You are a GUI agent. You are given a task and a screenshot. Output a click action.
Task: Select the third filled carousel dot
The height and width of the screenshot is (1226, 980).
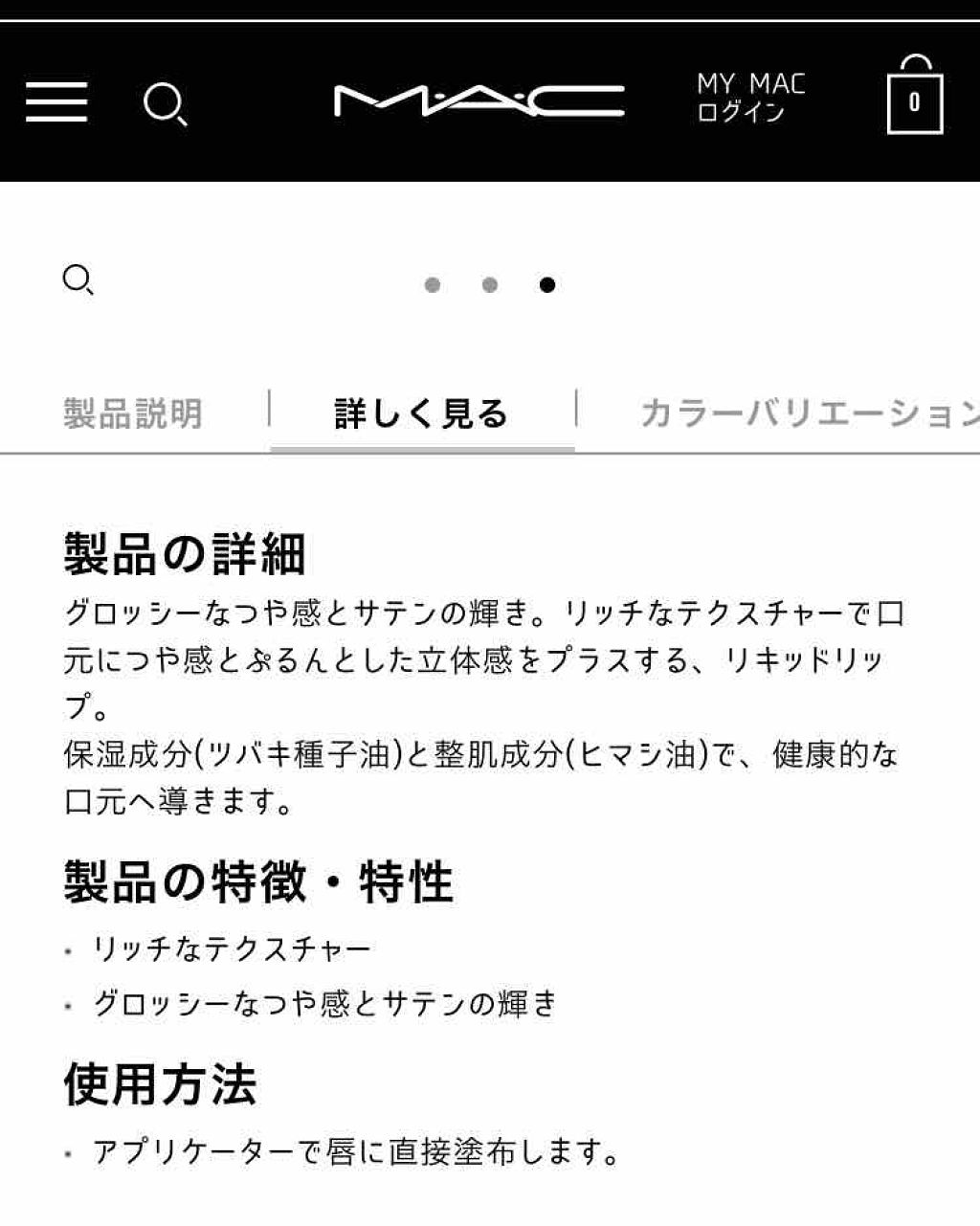point(548,284)
